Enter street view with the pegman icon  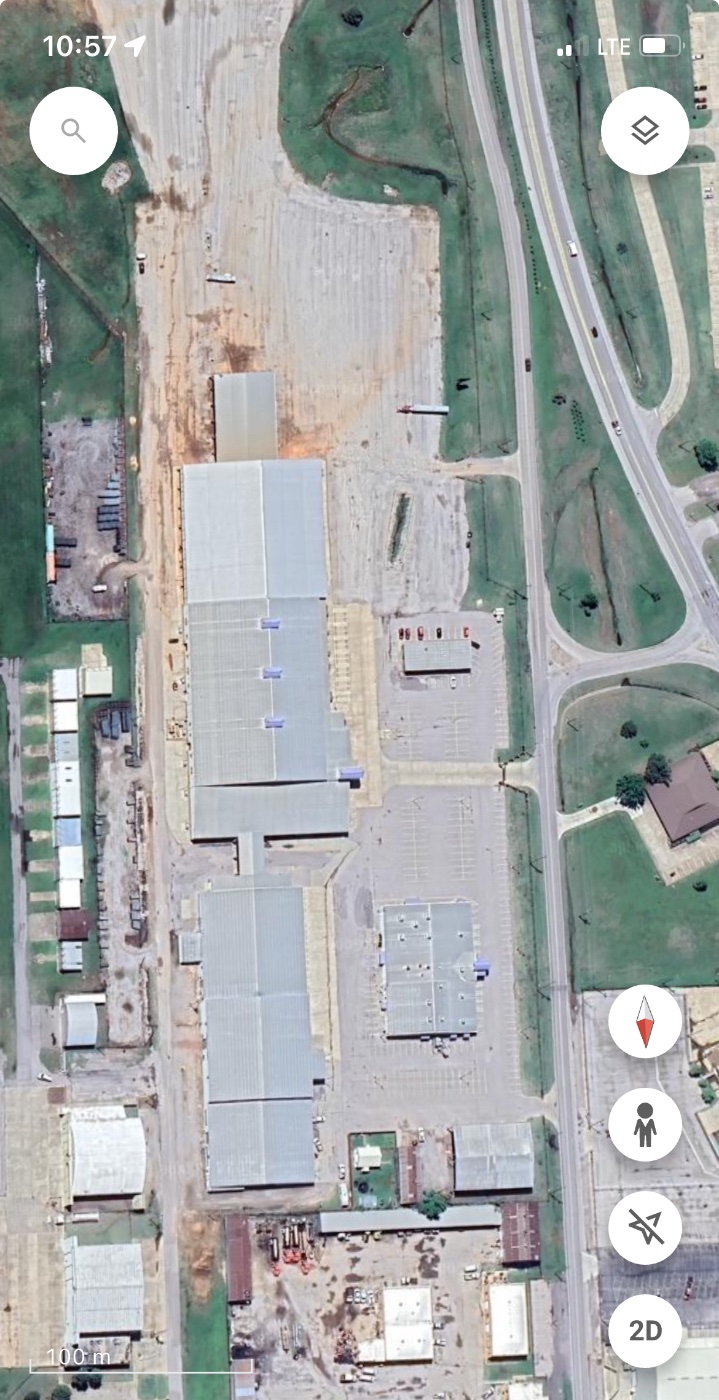pos(645,1125)
